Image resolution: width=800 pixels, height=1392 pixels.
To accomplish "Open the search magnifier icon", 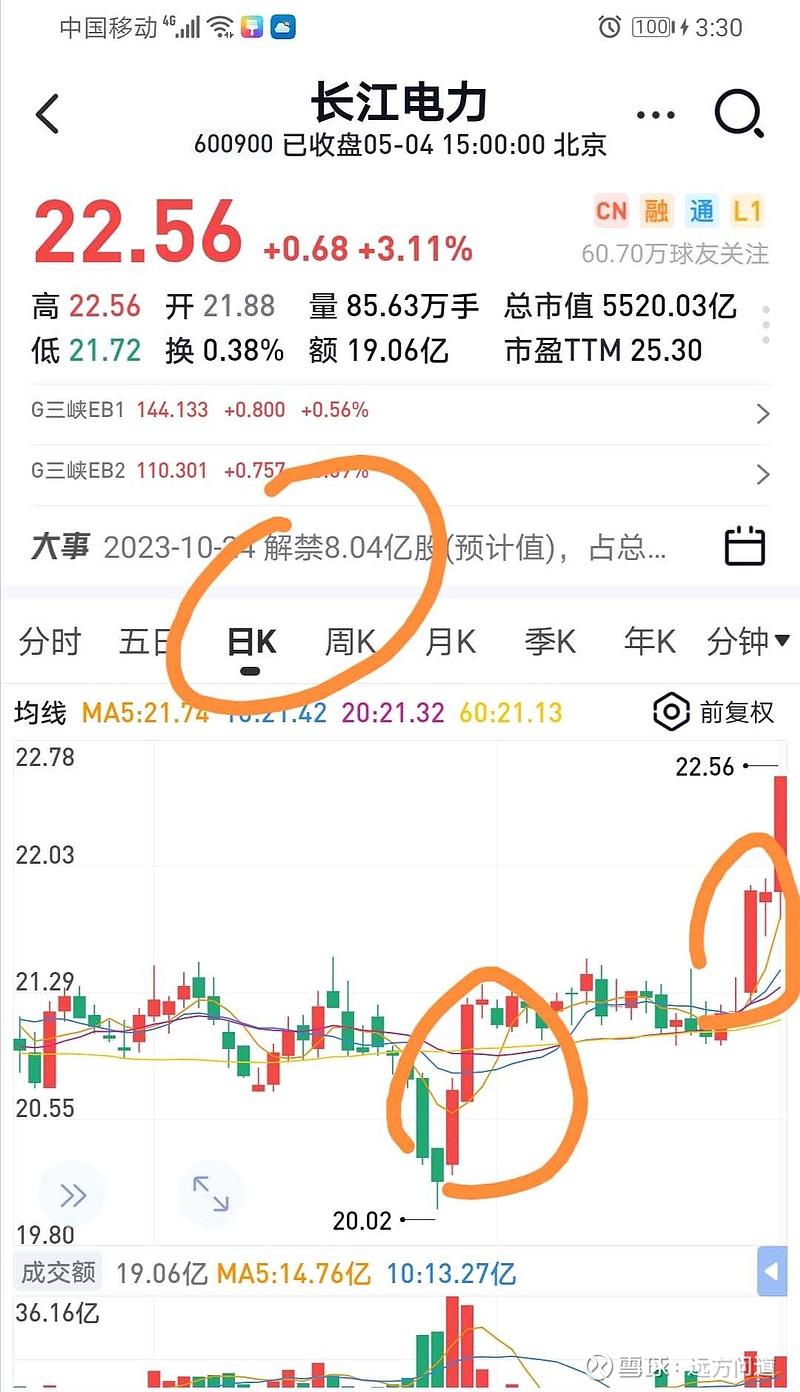I will click(x=740, y=115).
